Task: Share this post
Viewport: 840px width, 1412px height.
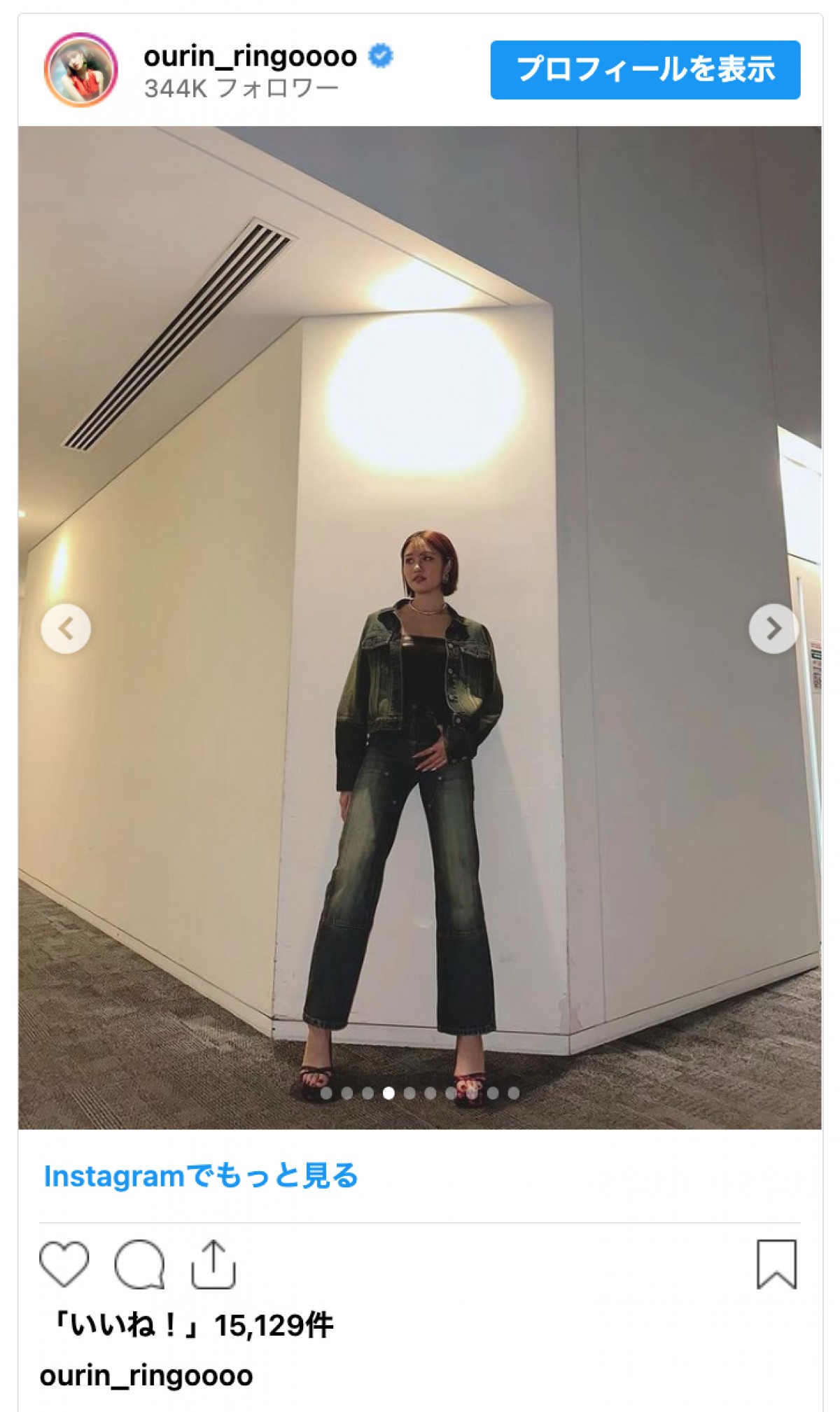Action: 213,1264
